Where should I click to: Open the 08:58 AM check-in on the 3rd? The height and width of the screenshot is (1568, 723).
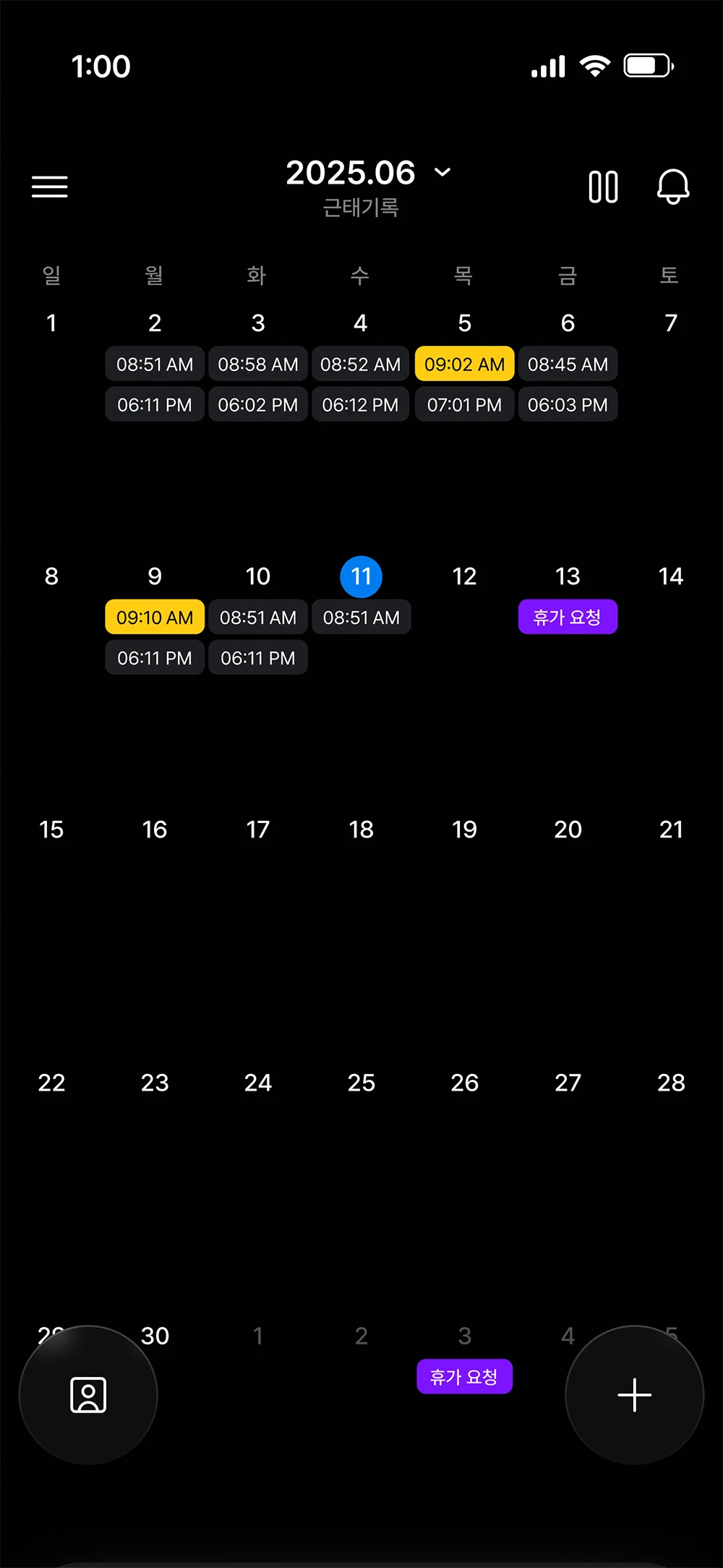coord(258,364)
